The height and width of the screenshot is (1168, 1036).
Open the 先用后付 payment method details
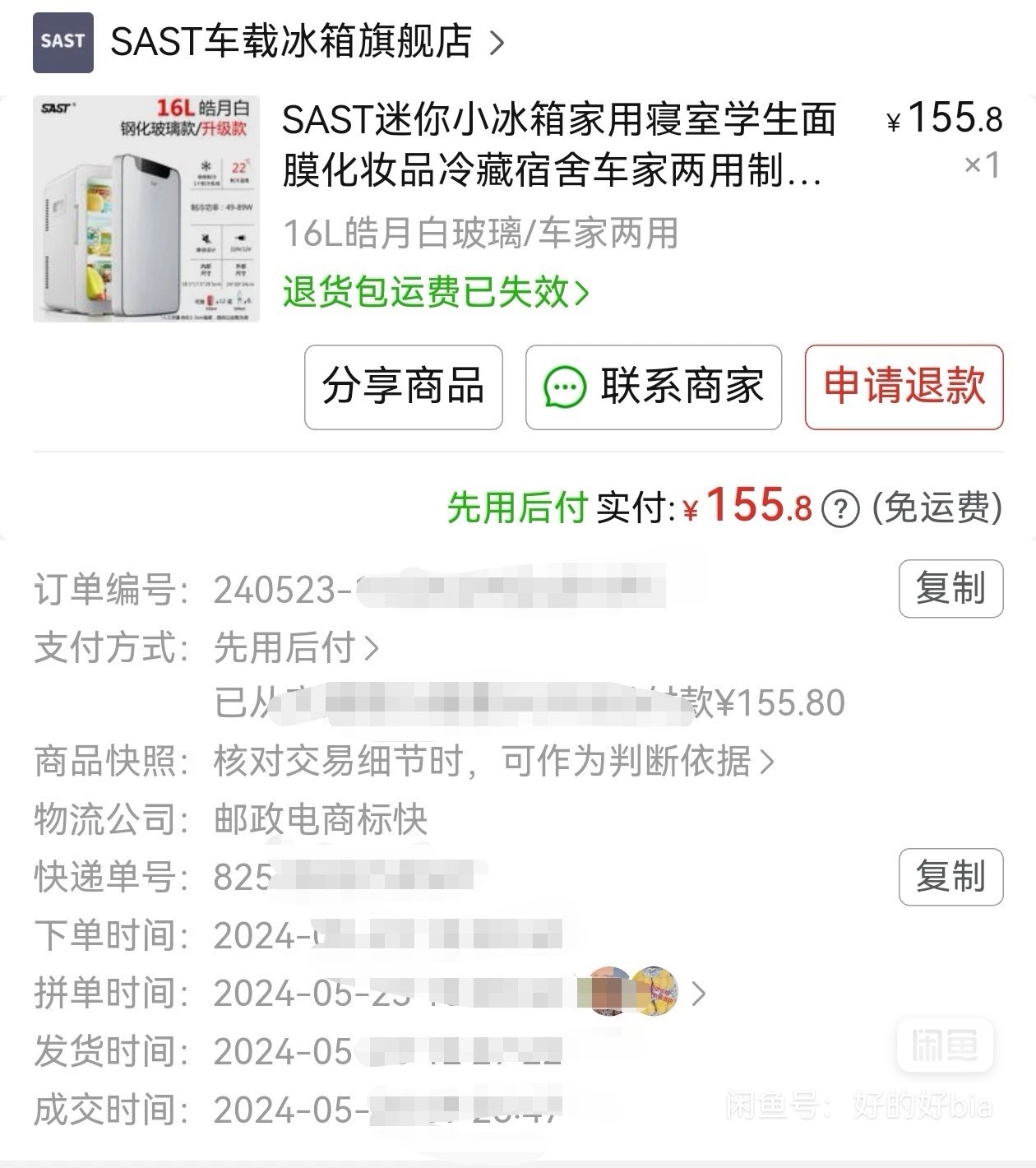coord(296,648)
